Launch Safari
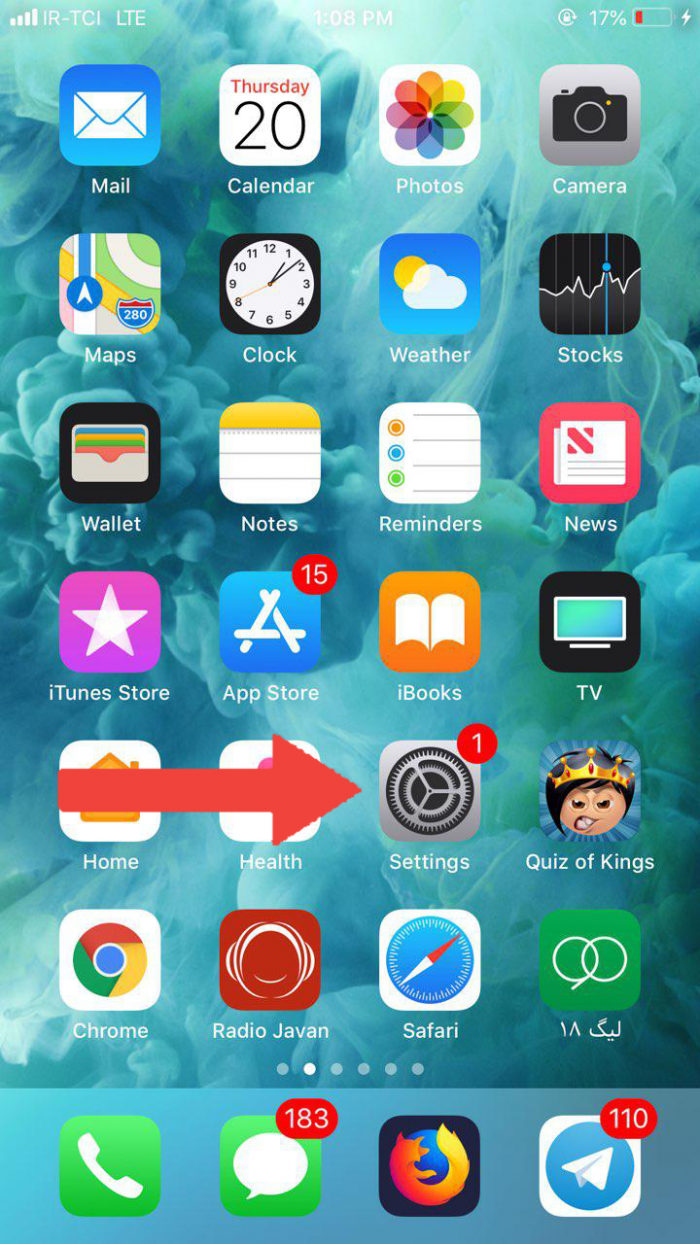The height and width of the screenshot is (1244, 700). [430, 960]
